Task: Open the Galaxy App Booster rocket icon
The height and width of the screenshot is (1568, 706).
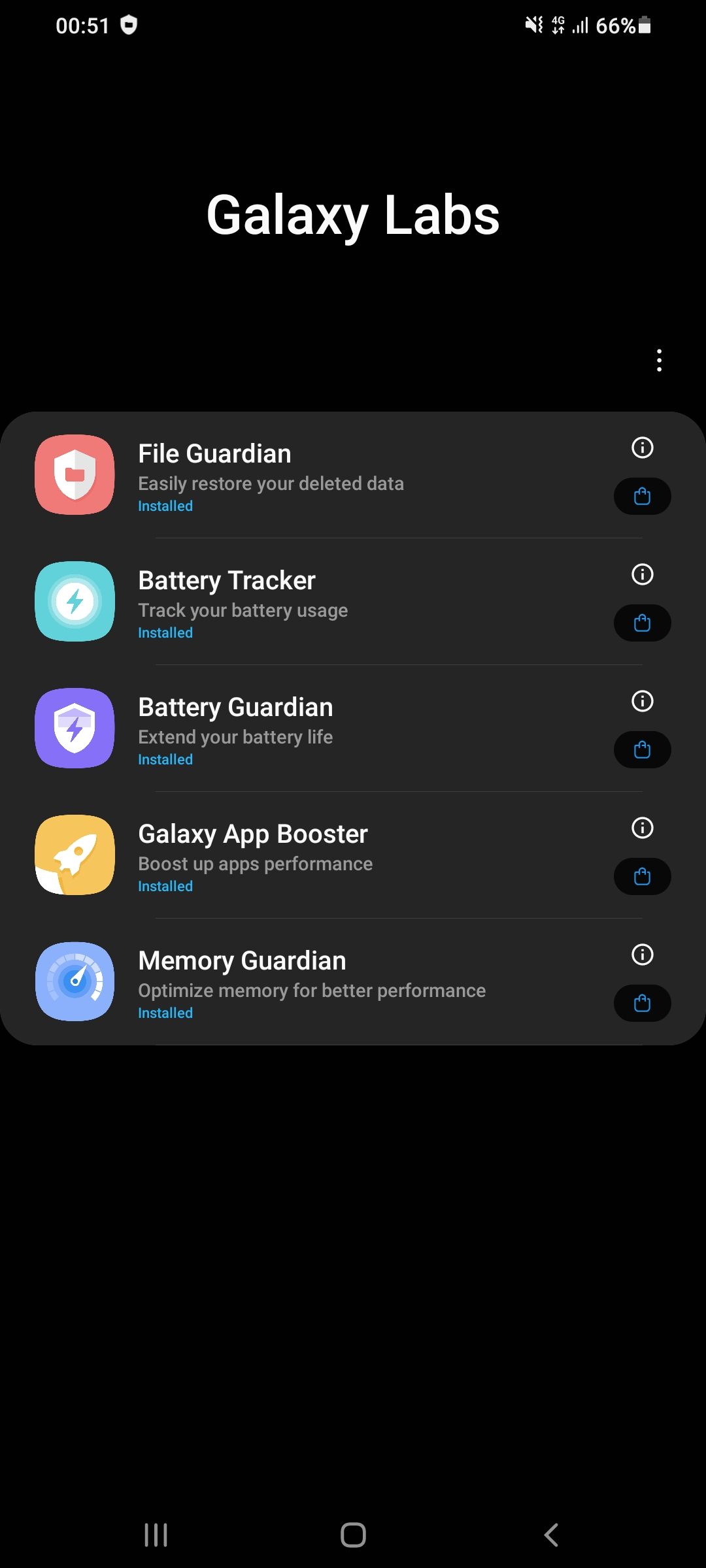Action: 75,855
